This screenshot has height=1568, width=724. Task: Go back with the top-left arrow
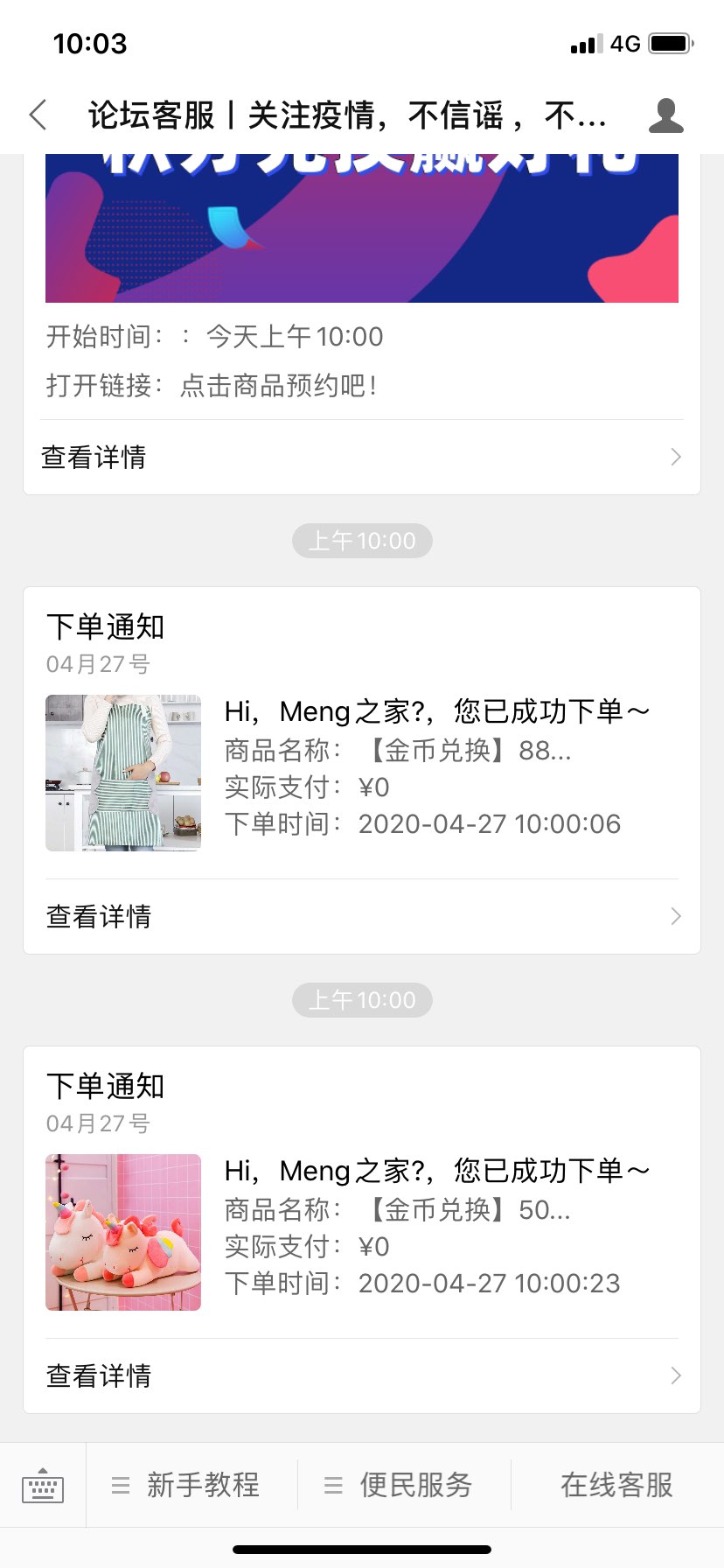click(x=38, y=115)
